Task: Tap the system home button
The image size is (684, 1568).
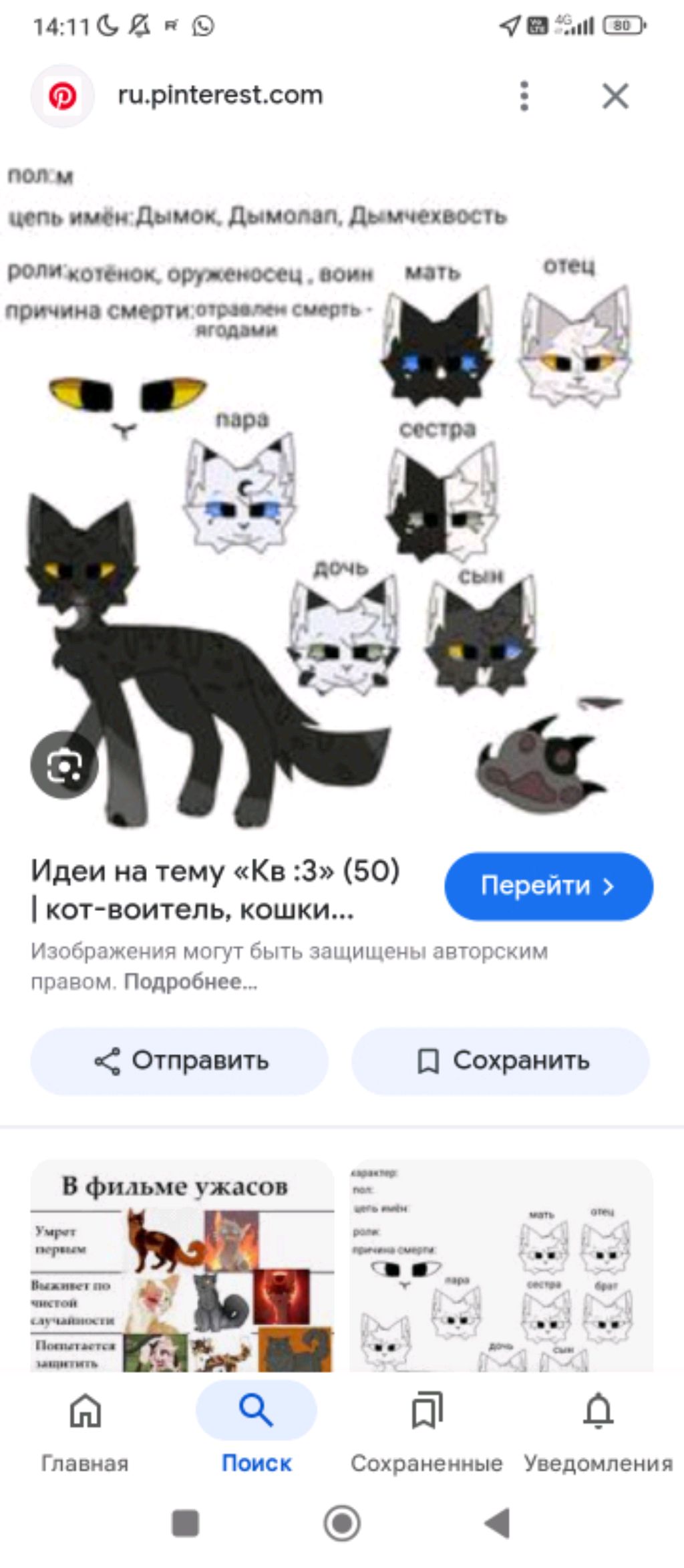Action: (342, 1523)
